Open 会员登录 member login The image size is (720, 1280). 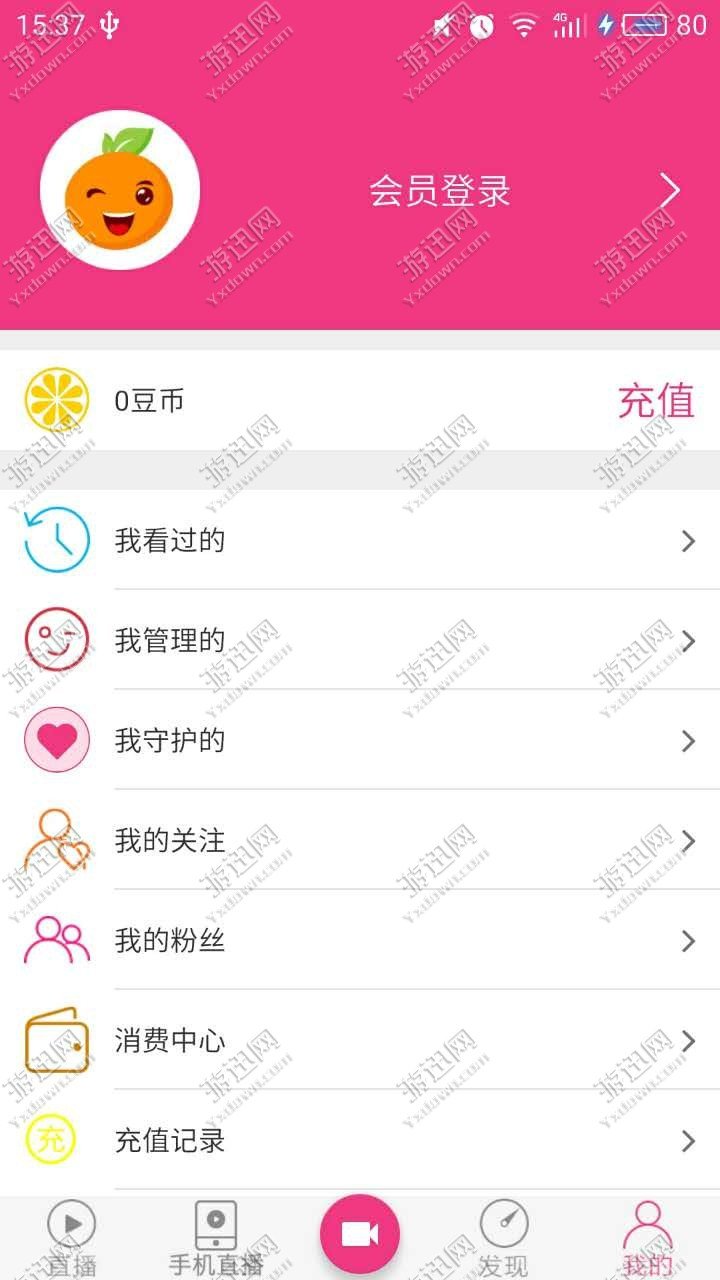(440, 191)
